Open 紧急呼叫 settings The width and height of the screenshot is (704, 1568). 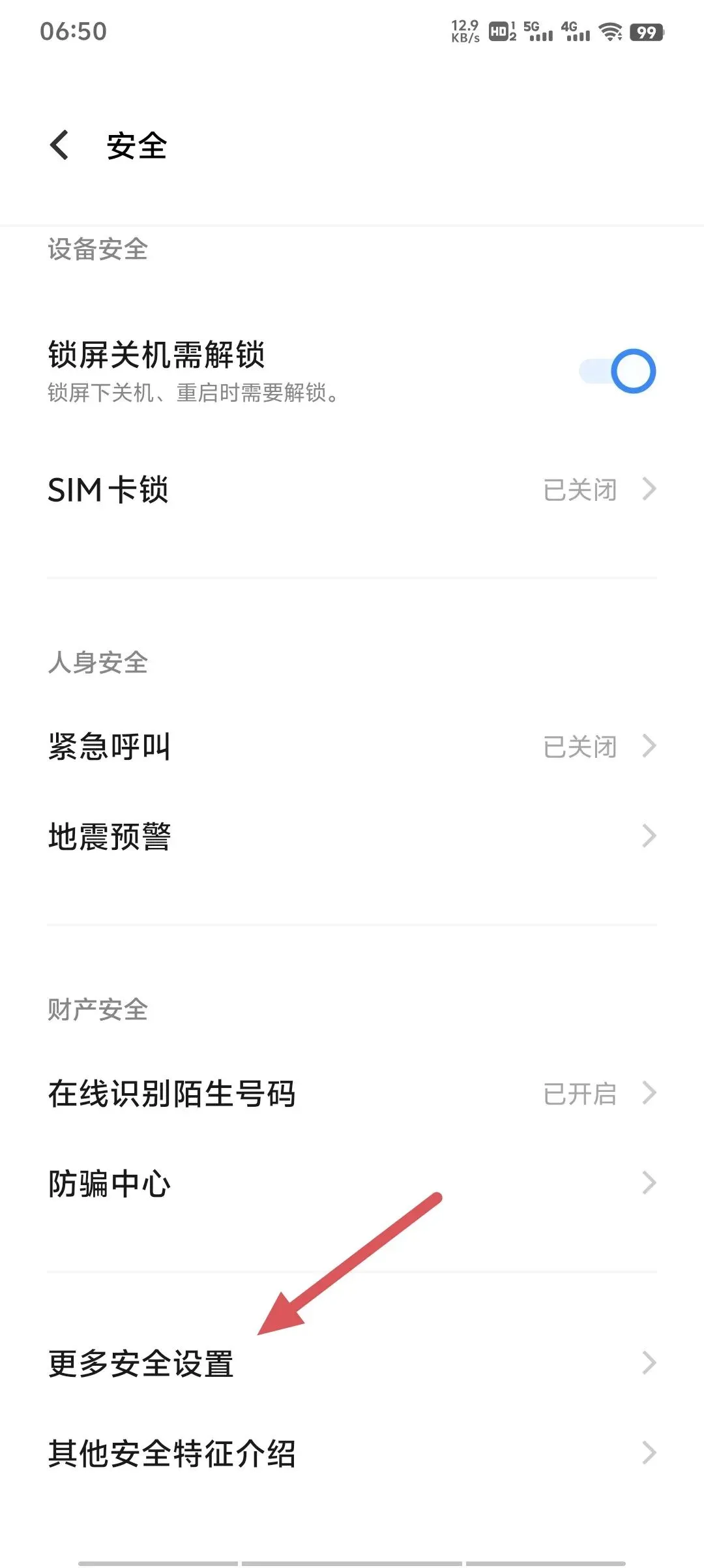tap(352, 746)
